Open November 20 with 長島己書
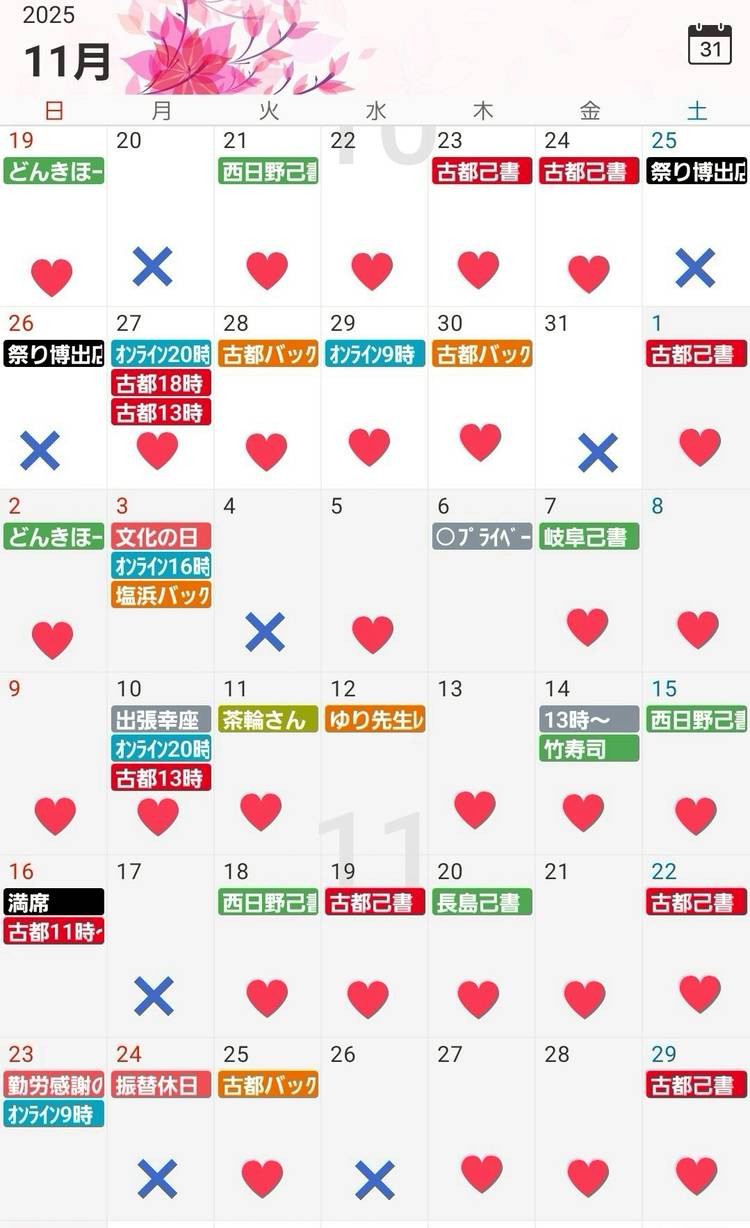The height and width of the screenshot is (1228, 750). [482, 945]
